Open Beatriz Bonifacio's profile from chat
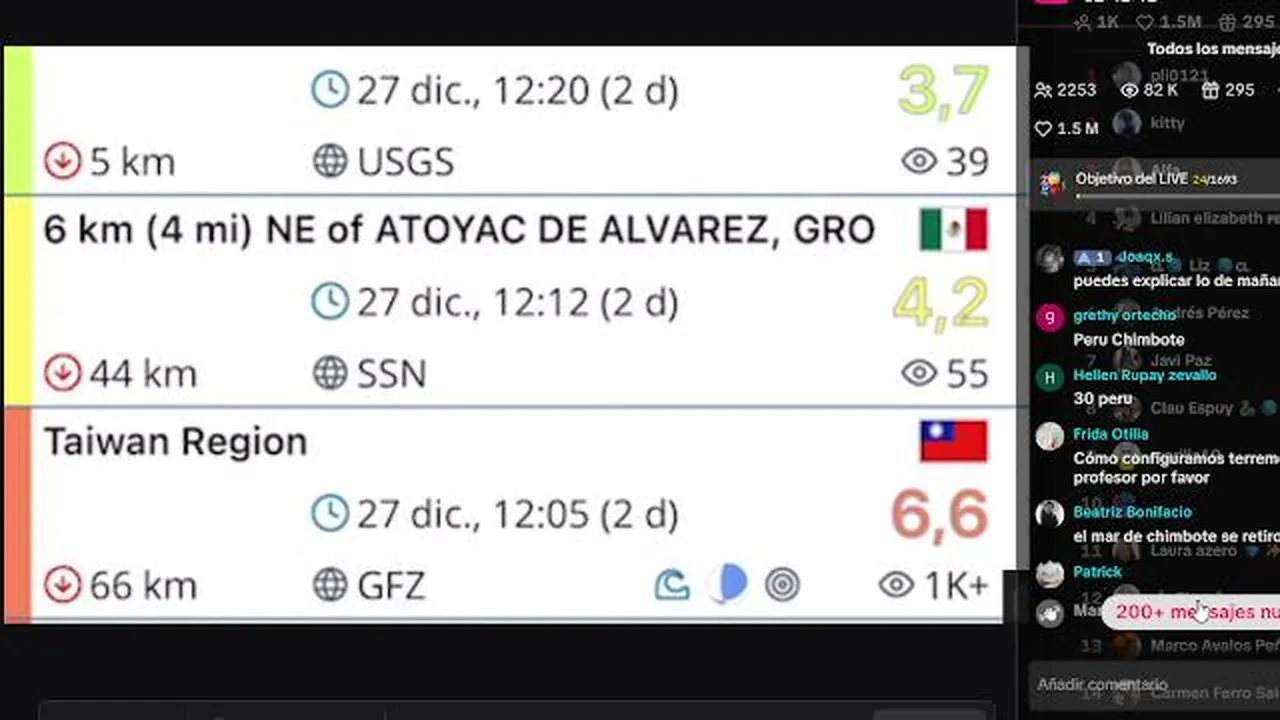The width and height of the screenshot is (1280, 720). pyautogui.click(x=1132, y=512)
